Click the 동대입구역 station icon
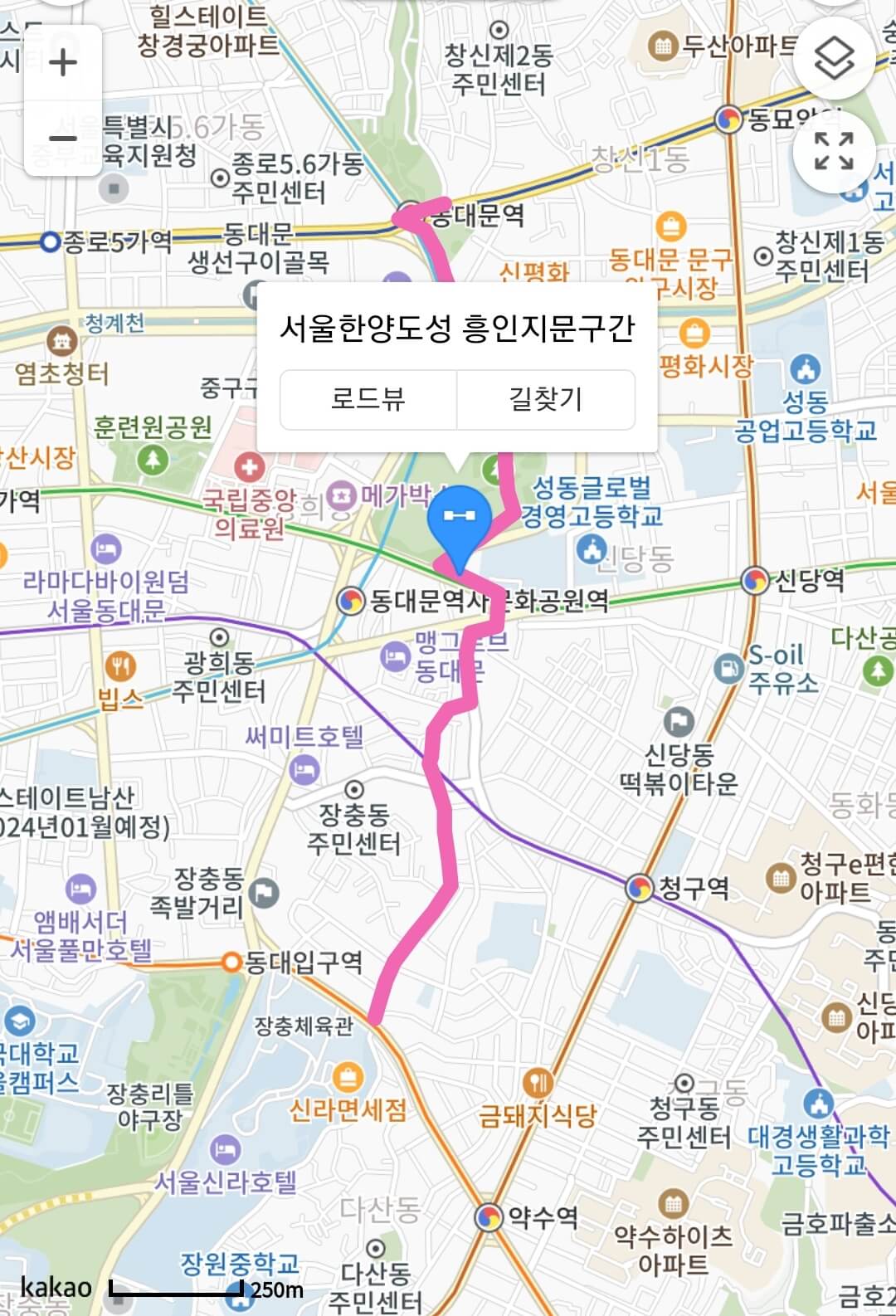This screenshot has width=896, height=1316. (x=230, y=959)
